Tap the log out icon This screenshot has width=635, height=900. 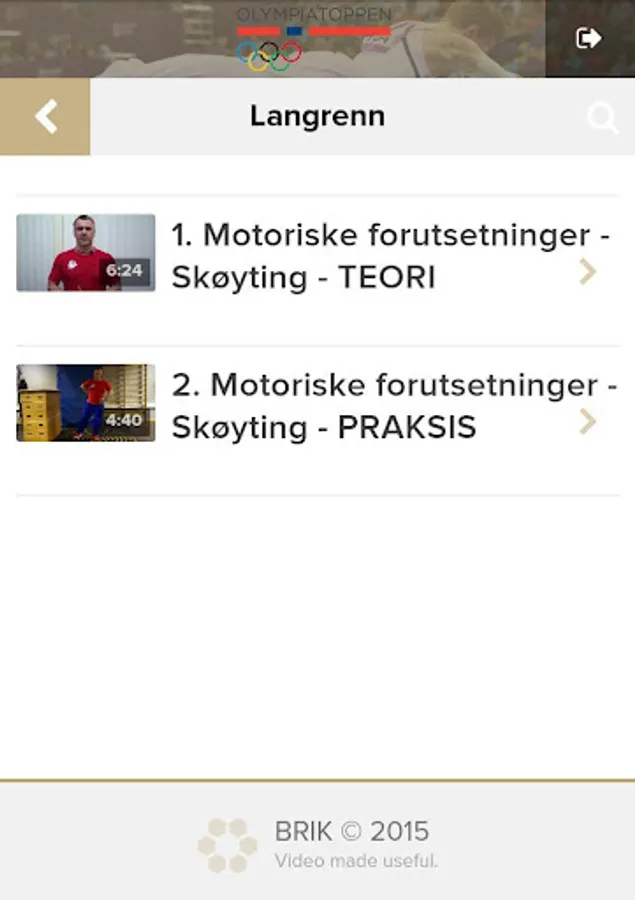point(589,38)
